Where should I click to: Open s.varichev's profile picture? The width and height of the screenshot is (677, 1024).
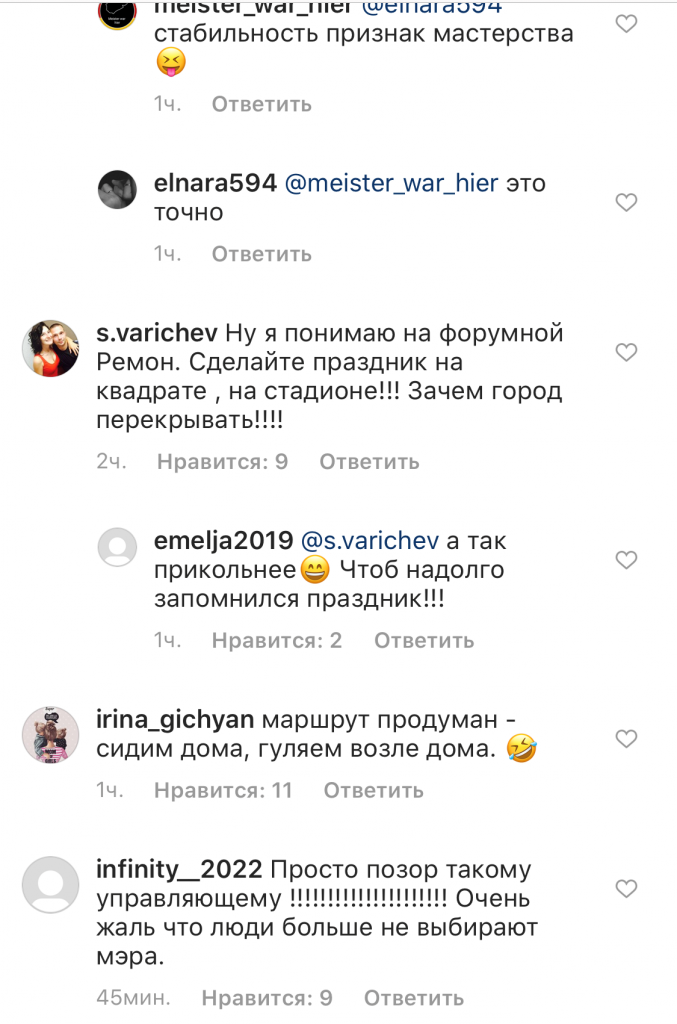[x=50, y=350]
